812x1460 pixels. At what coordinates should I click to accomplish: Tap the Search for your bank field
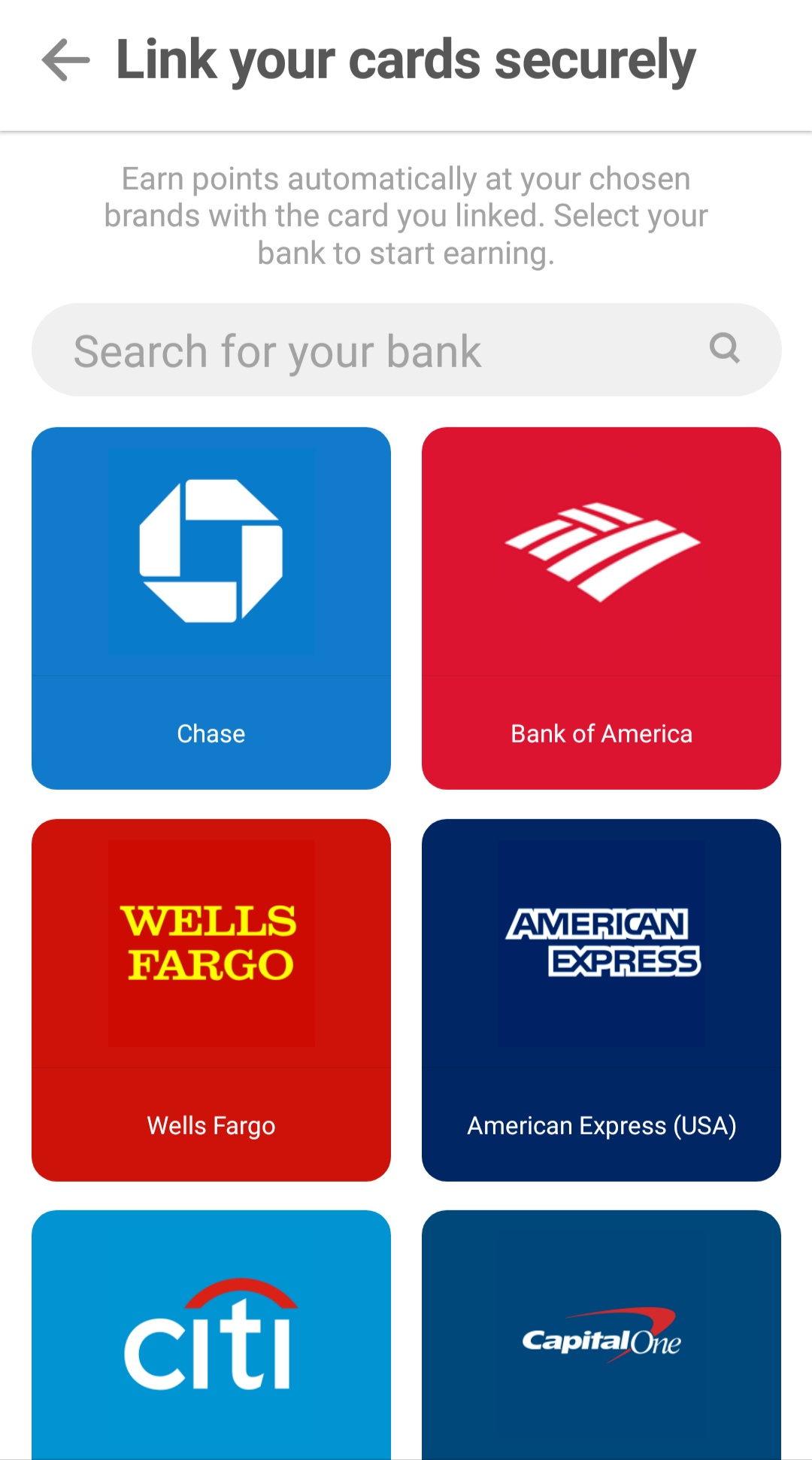[x=406, y=350]
